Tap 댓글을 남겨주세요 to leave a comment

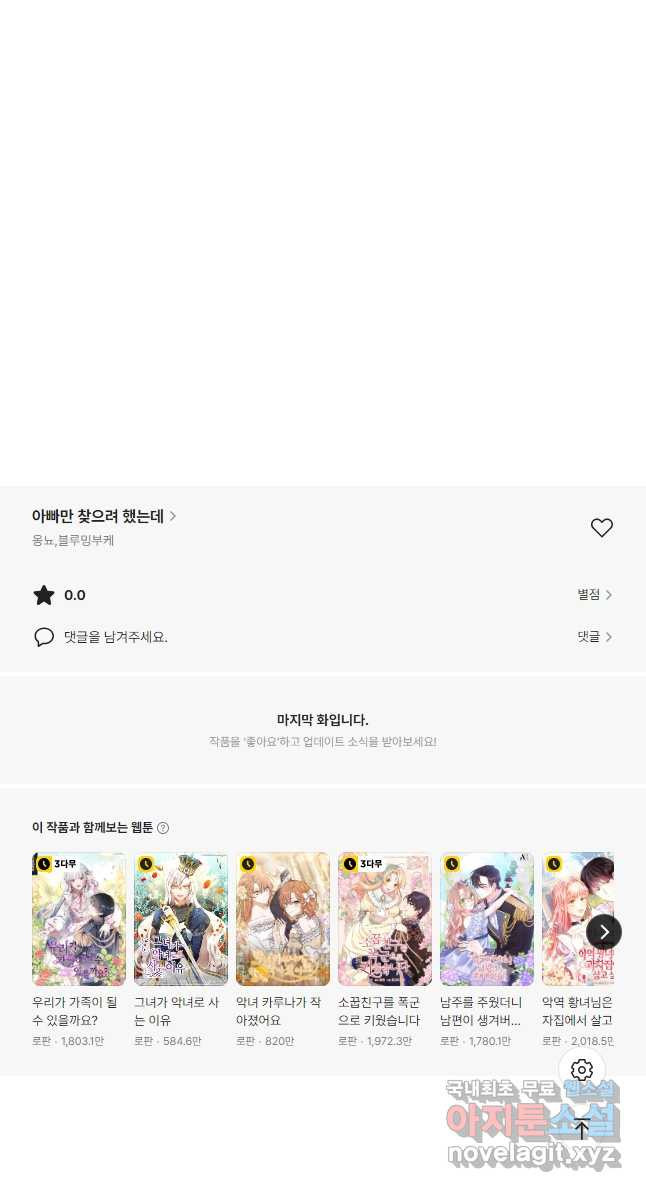tap(115, 637)
